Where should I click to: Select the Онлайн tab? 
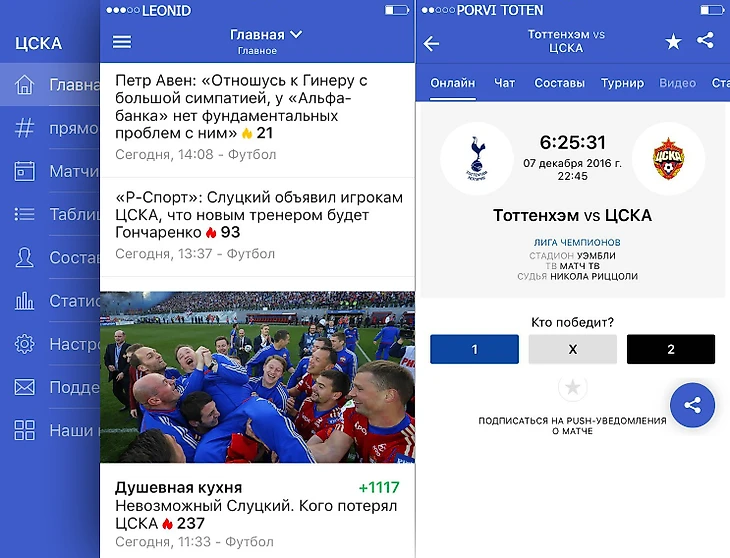(452, 83)
